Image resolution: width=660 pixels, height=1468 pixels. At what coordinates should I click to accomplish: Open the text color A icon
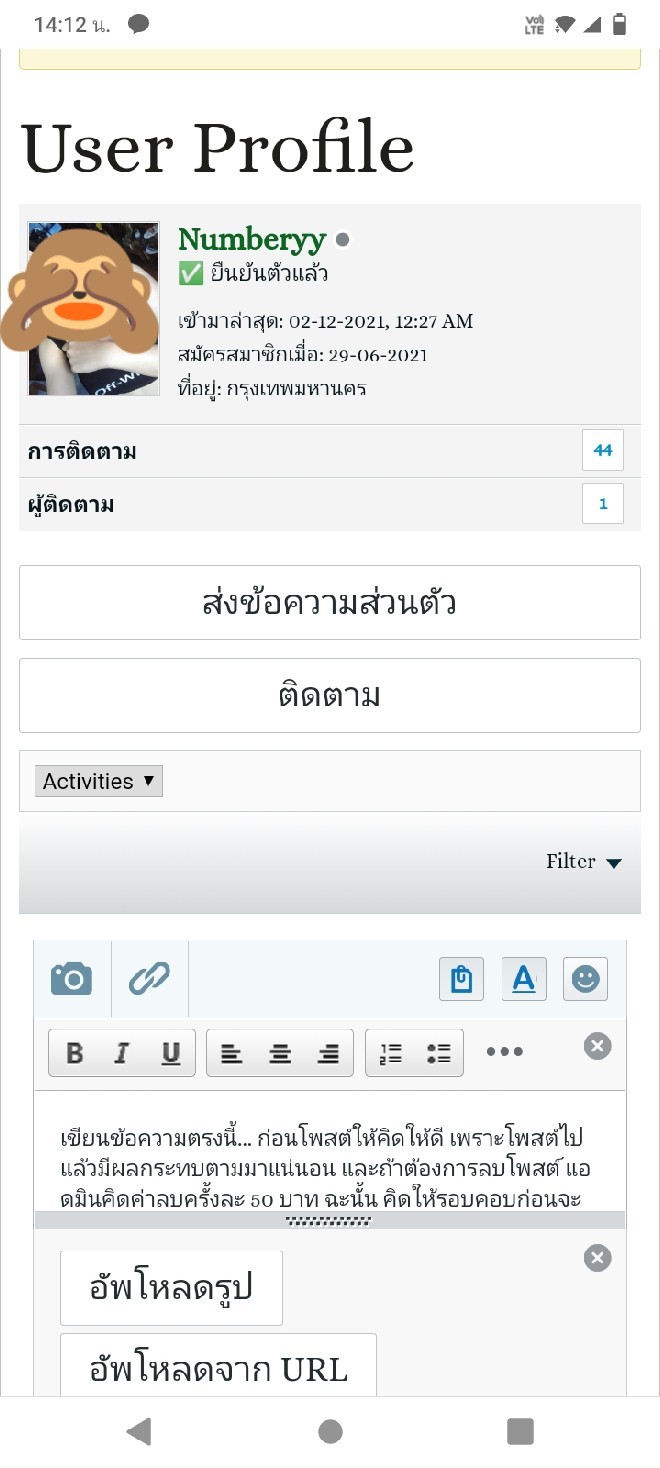coord(524,979)
